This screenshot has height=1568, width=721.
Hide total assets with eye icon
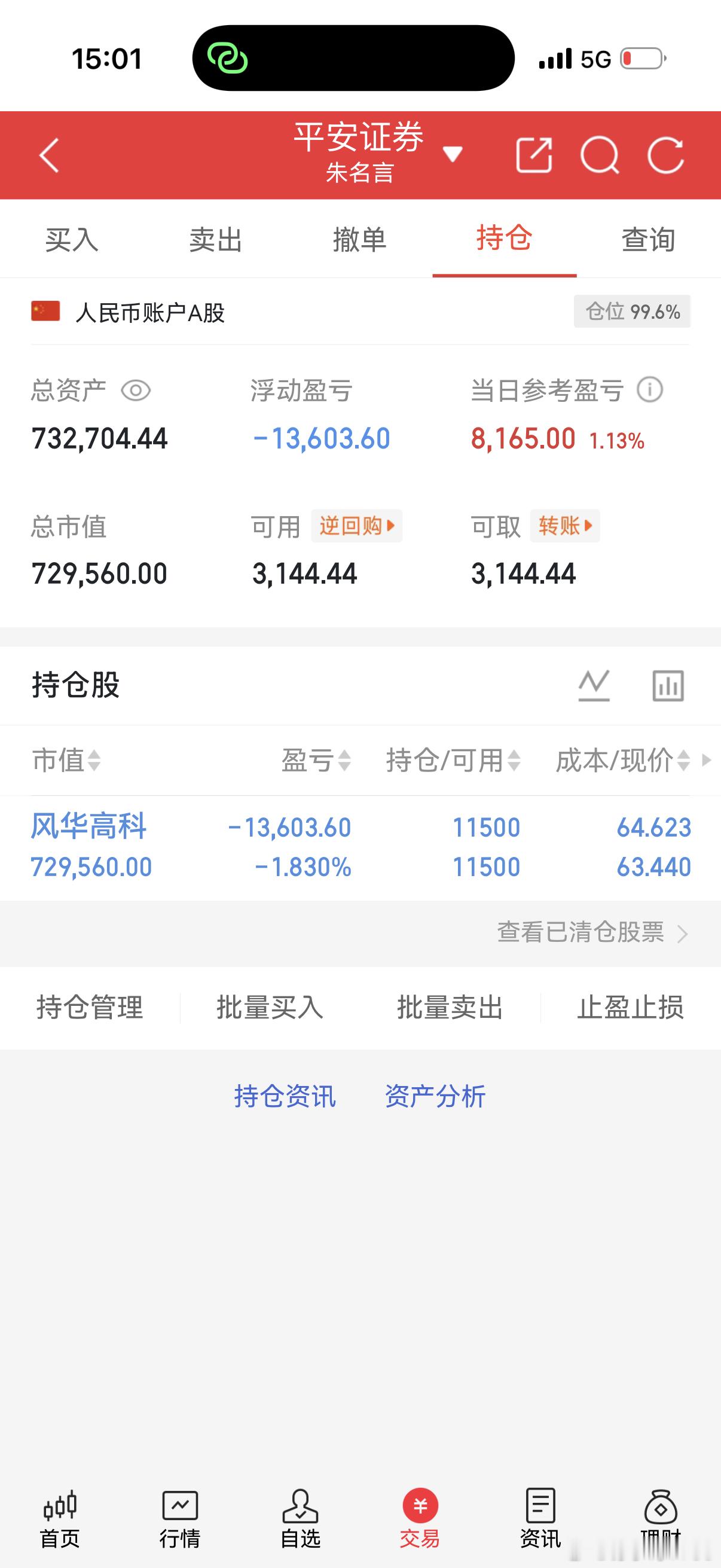pos(136,390)
